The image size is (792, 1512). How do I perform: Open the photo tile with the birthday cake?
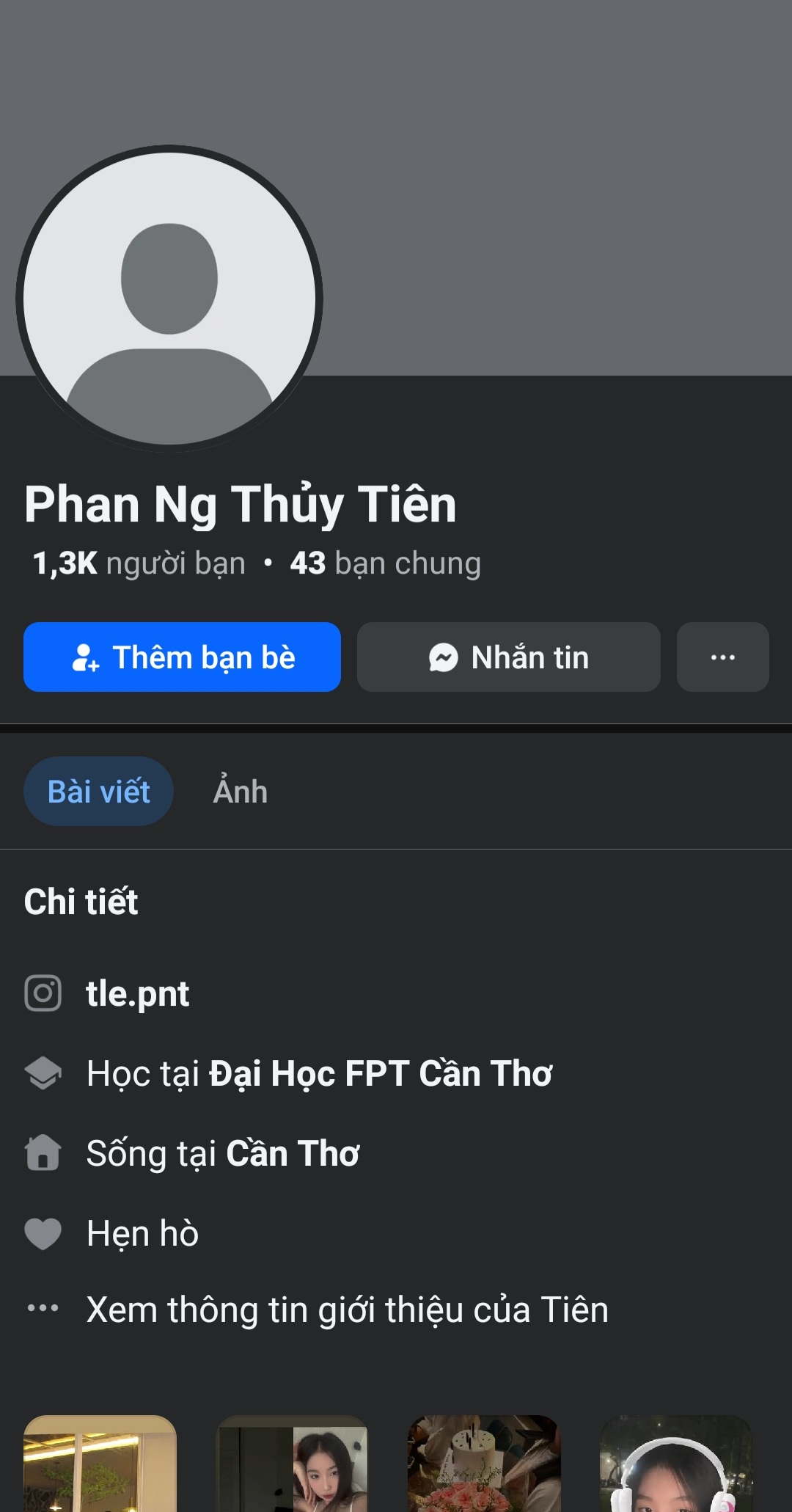pyautogui.click(x=484, y=1464)
